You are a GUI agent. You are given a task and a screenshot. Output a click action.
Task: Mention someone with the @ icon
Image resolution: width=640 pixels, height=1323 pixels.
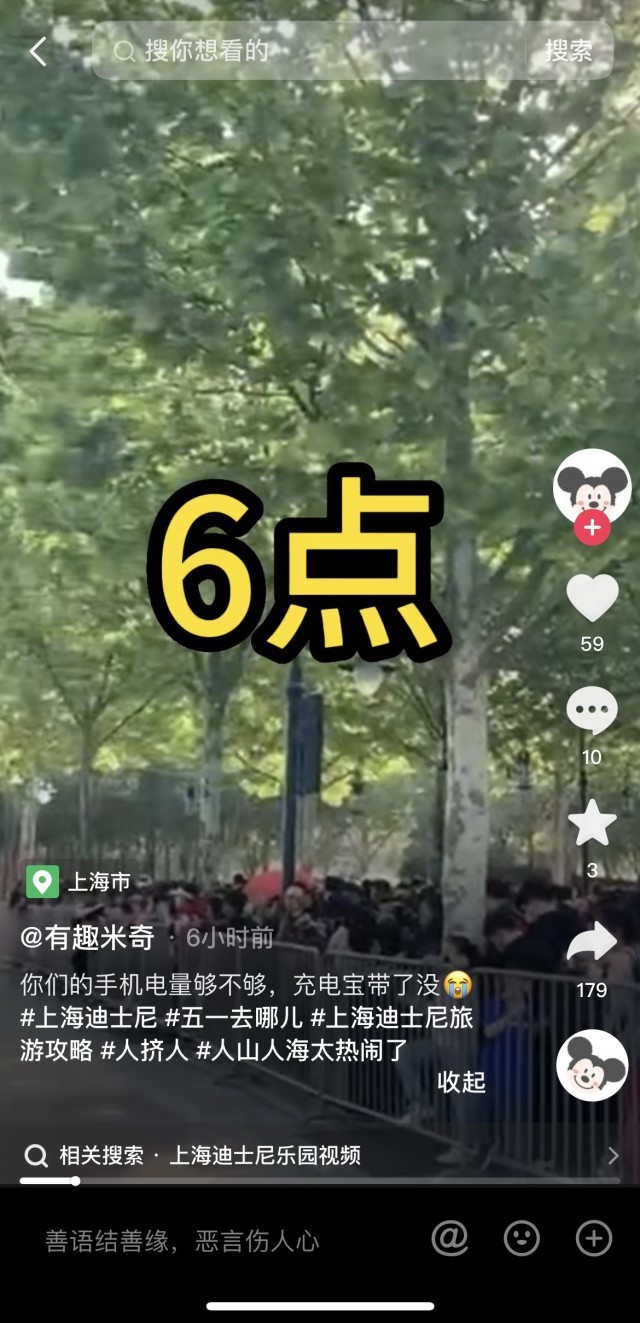[450, 1239]
